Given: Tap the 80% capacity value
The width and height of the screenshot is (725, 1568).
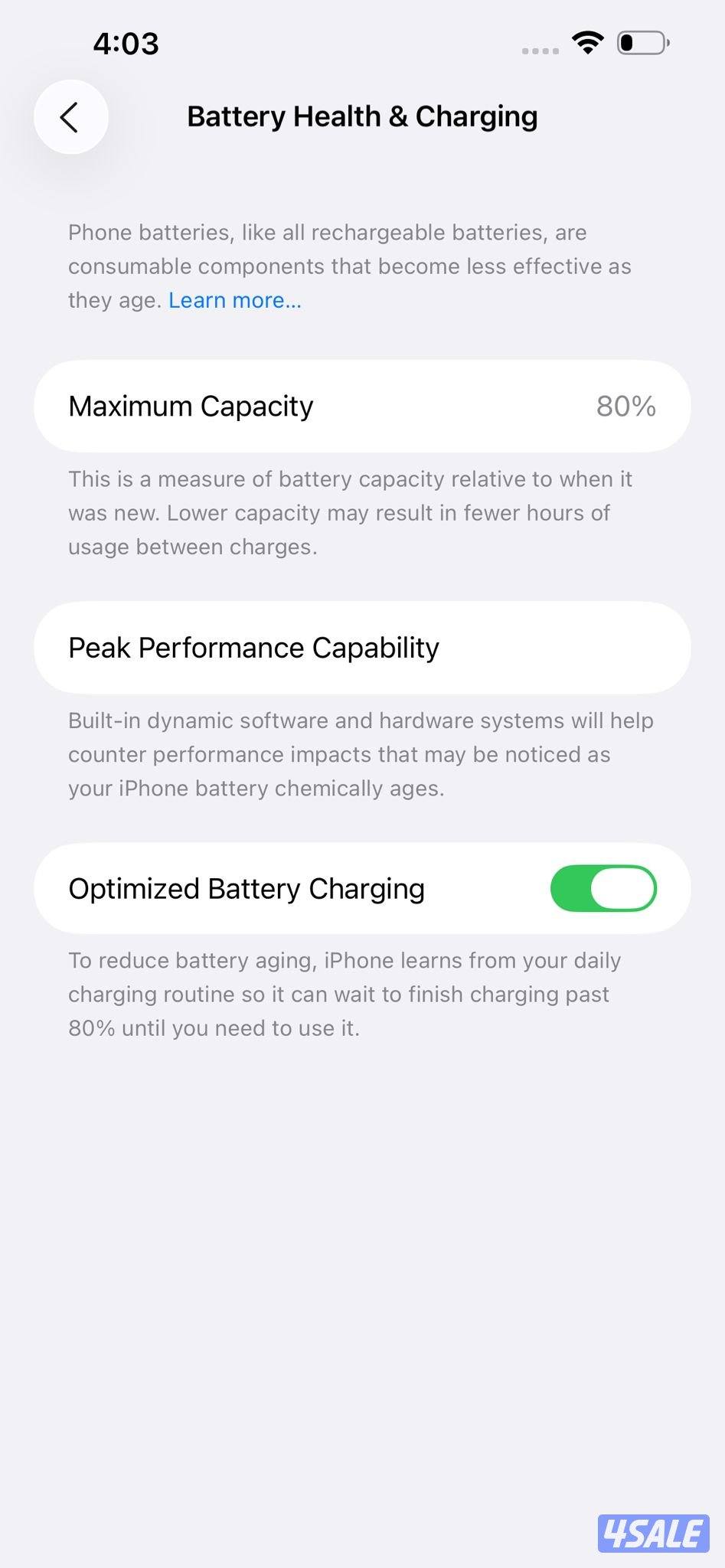Looking at the screenshot, I should tap(627, 406).
